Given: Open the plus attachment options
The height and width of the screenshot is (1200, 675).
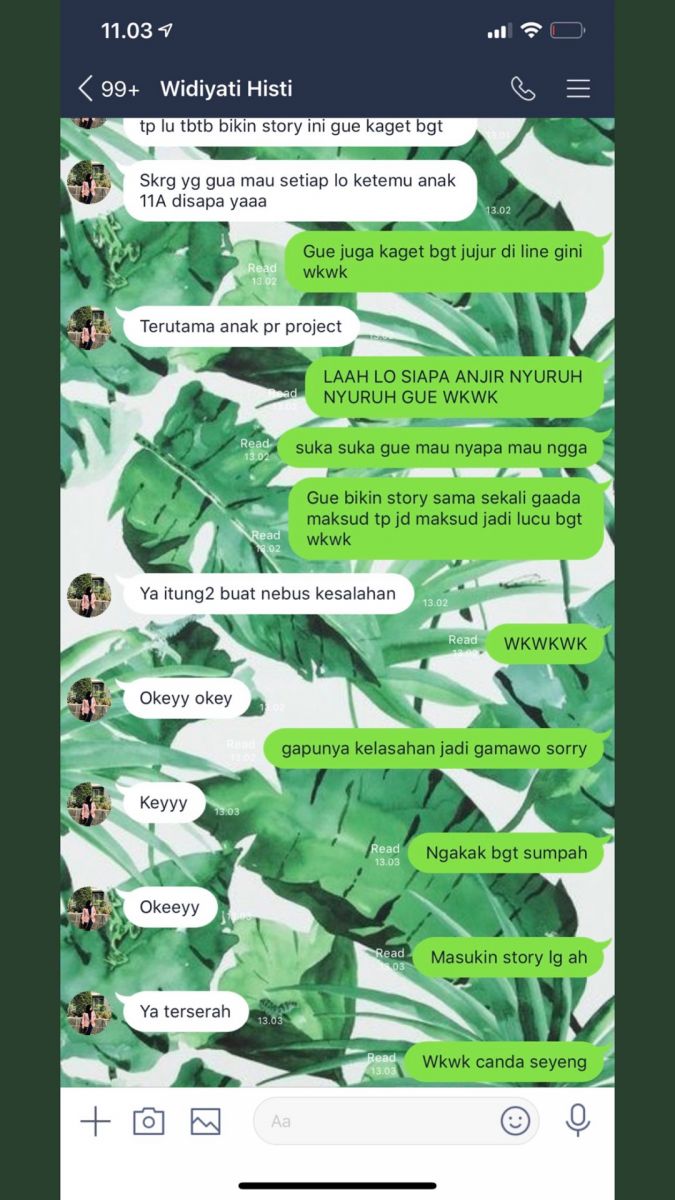Looking at the screenshot, I should [x=95, y=1121].
